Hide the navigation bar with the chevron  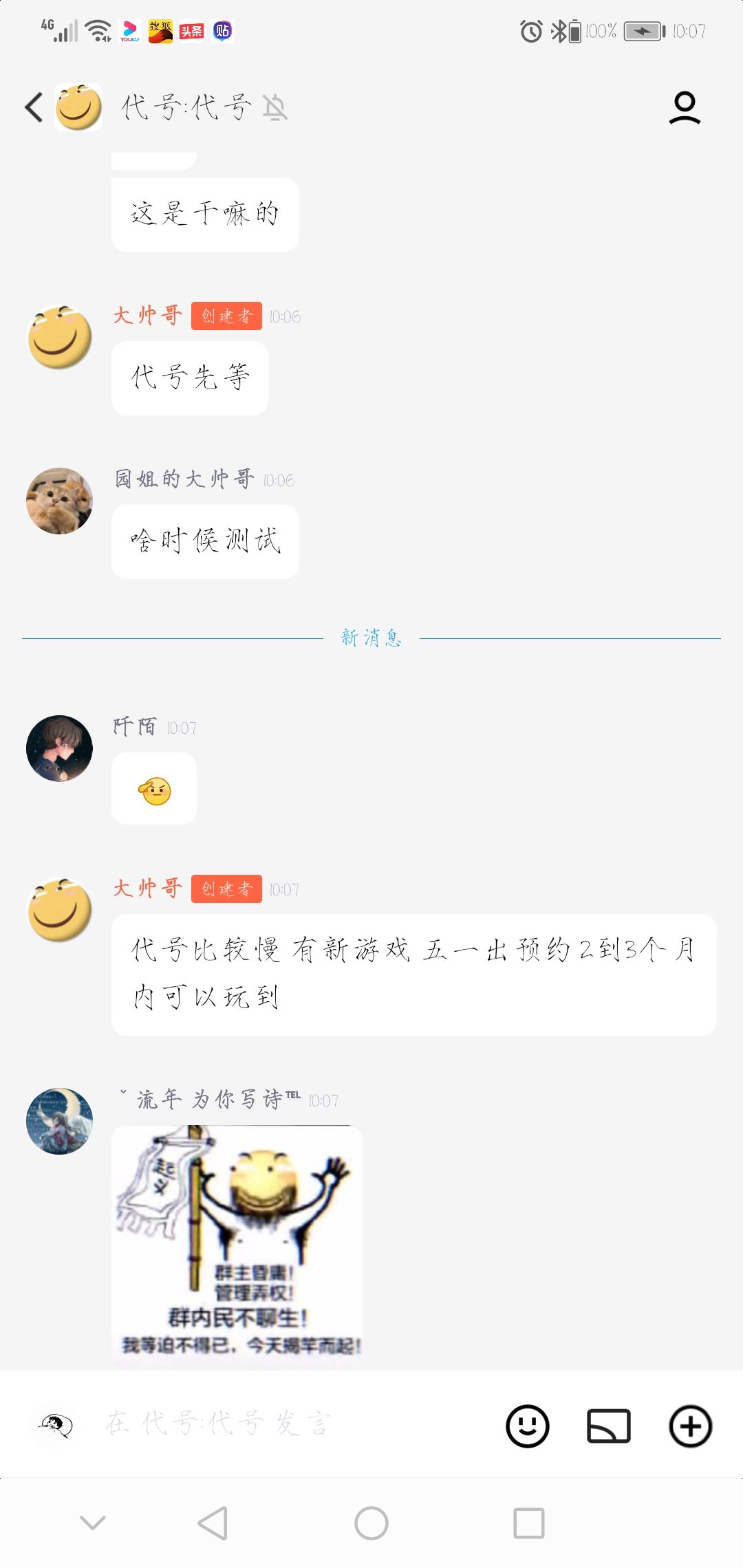pos(93,1523)
